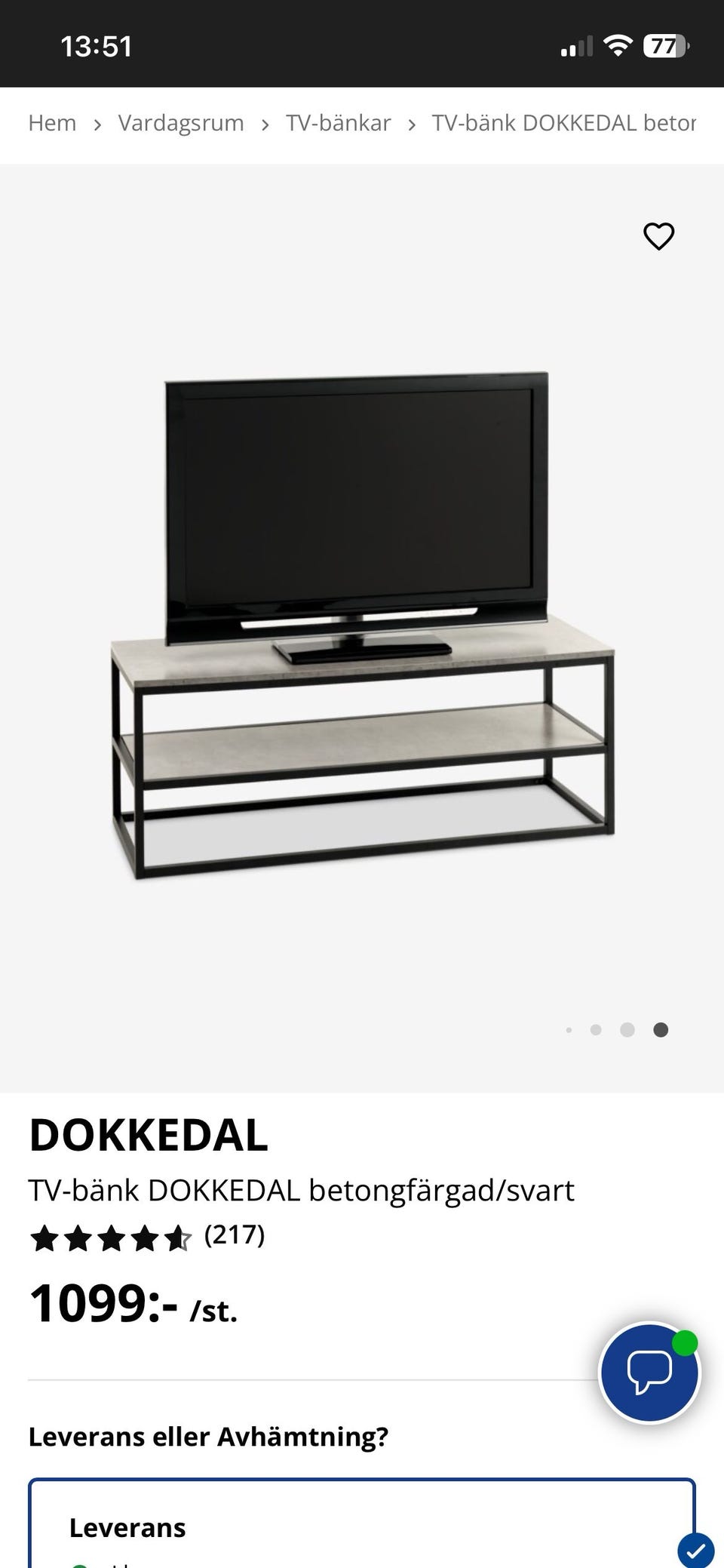Click the first full star rating icon

[45, 1236]
